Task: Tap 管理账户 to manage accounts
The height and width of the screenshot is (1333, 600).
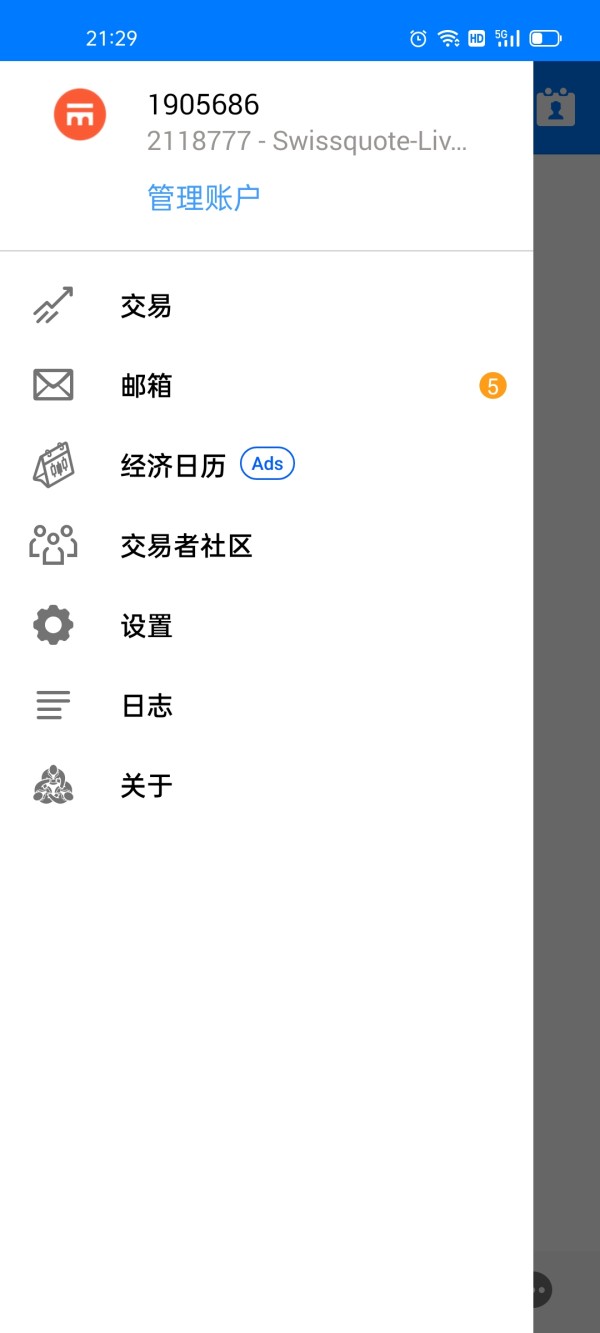Action: coord(204,197)
